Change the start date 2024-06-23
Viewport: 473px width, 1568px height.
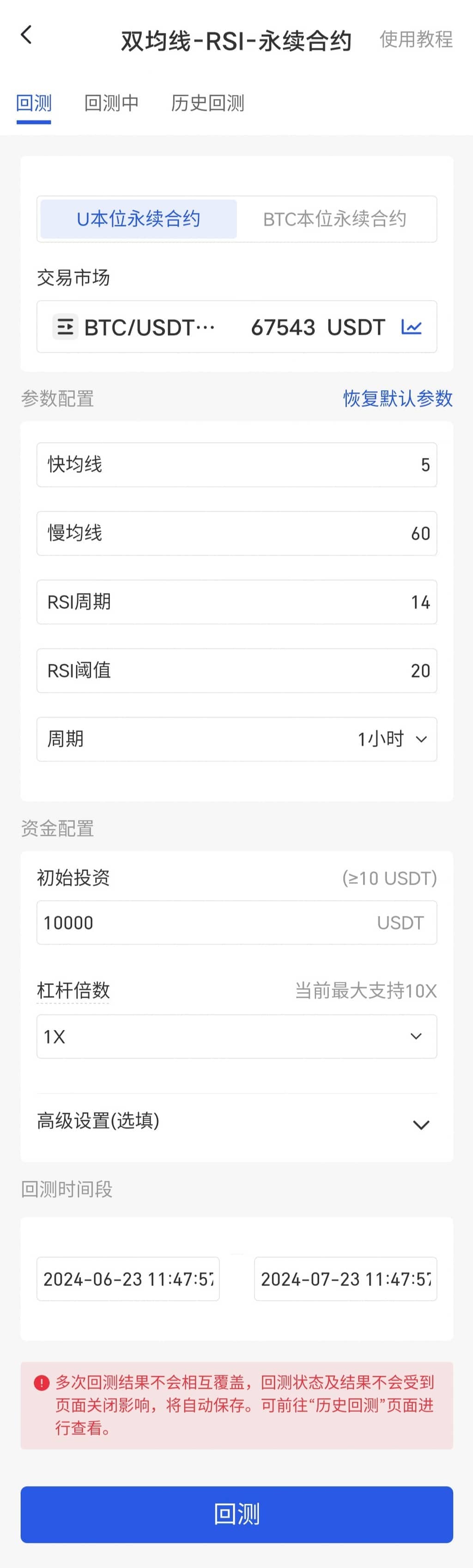tap(128, 1279)
